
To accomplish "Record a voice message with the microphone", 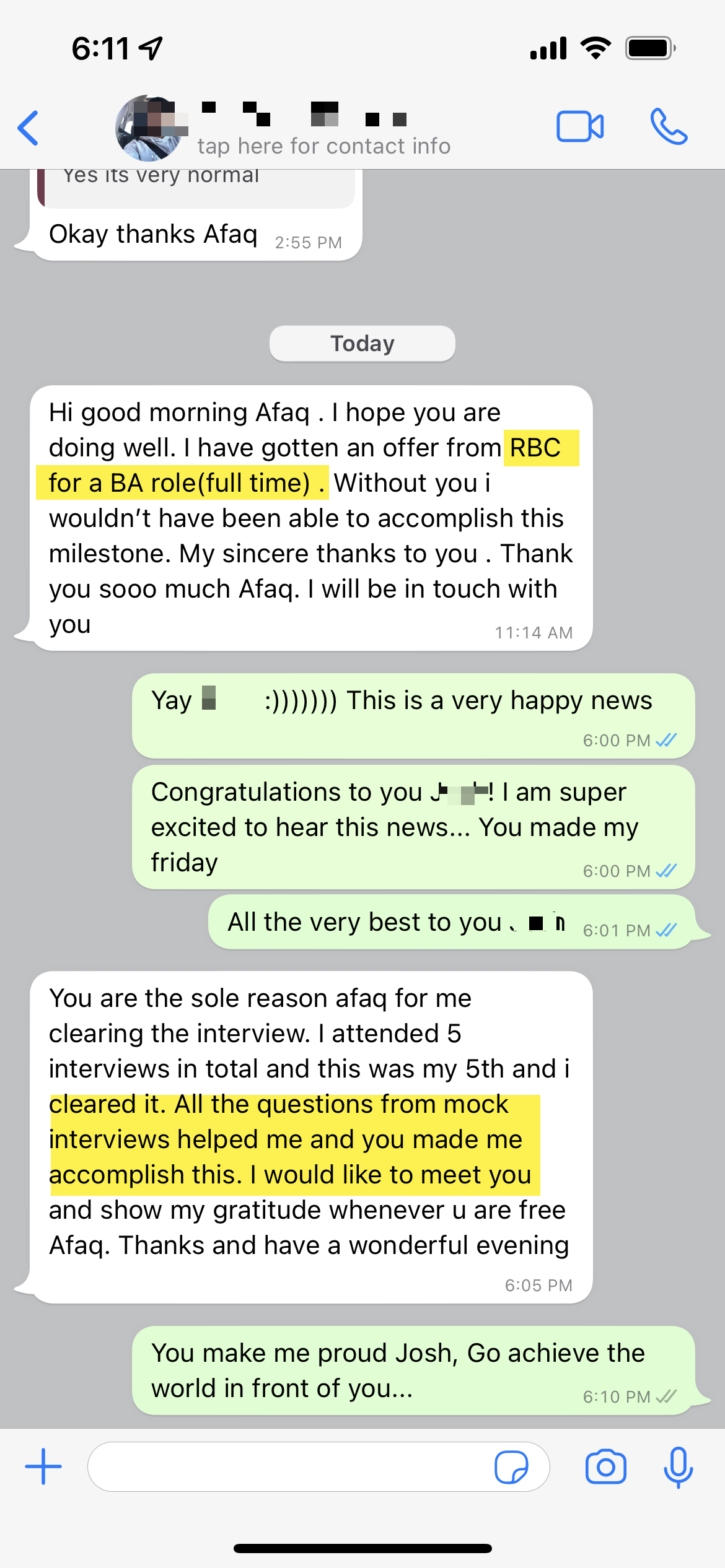I will pyautogui.click(x=677, y=1467).
